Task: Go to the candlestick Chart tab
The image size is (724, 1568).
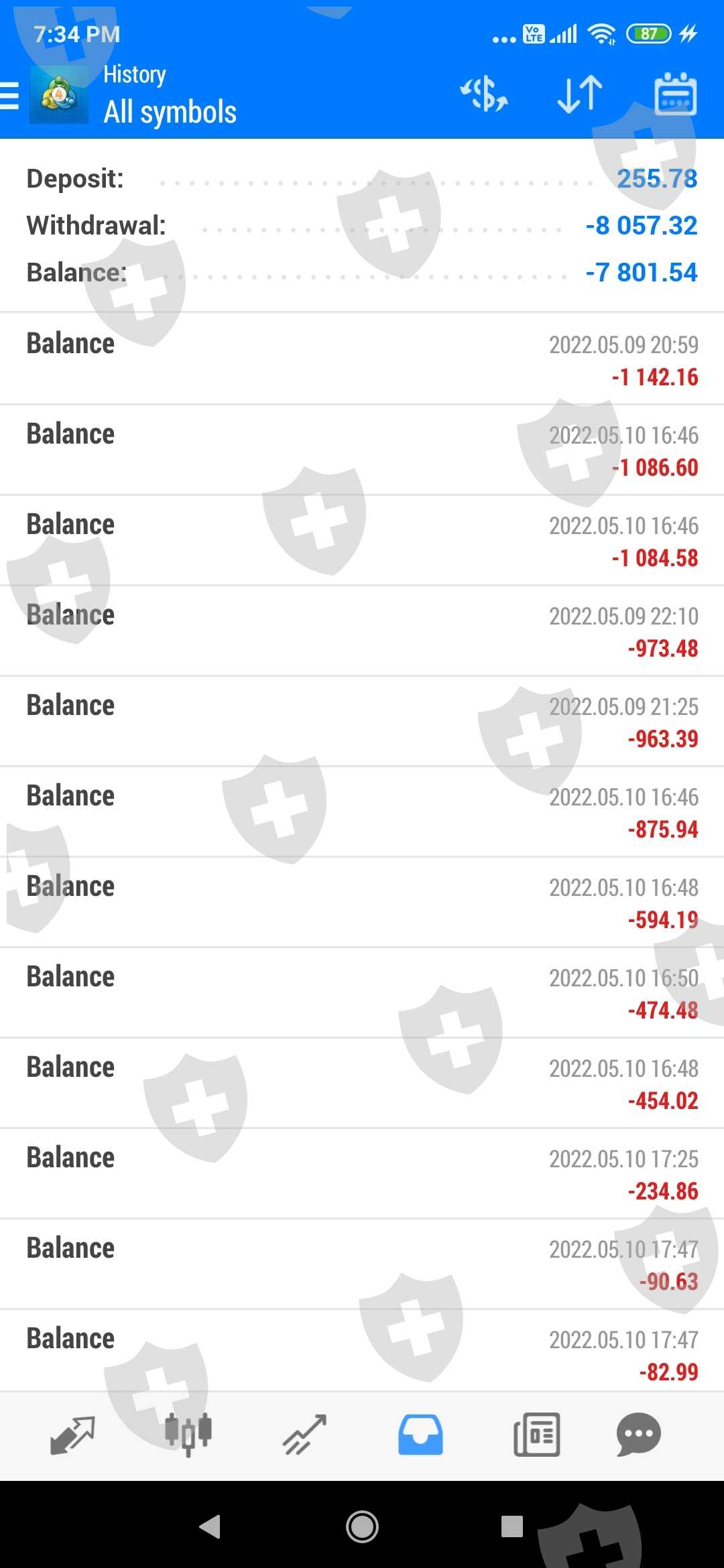Action: point(188,1434)
